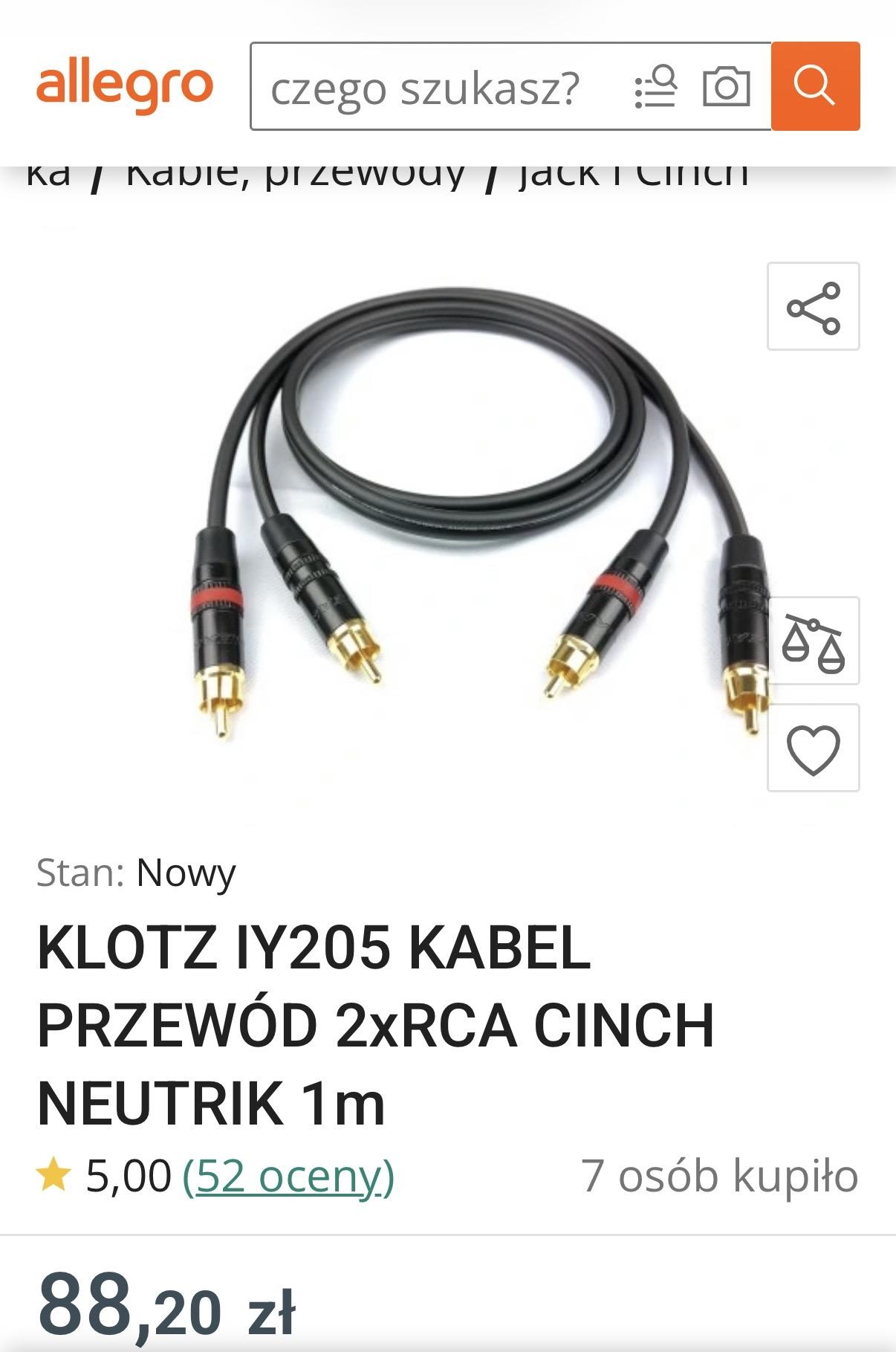Tap the orange magnifier search button
This screenshot has height=1352, width=896.
pos(815,86)
